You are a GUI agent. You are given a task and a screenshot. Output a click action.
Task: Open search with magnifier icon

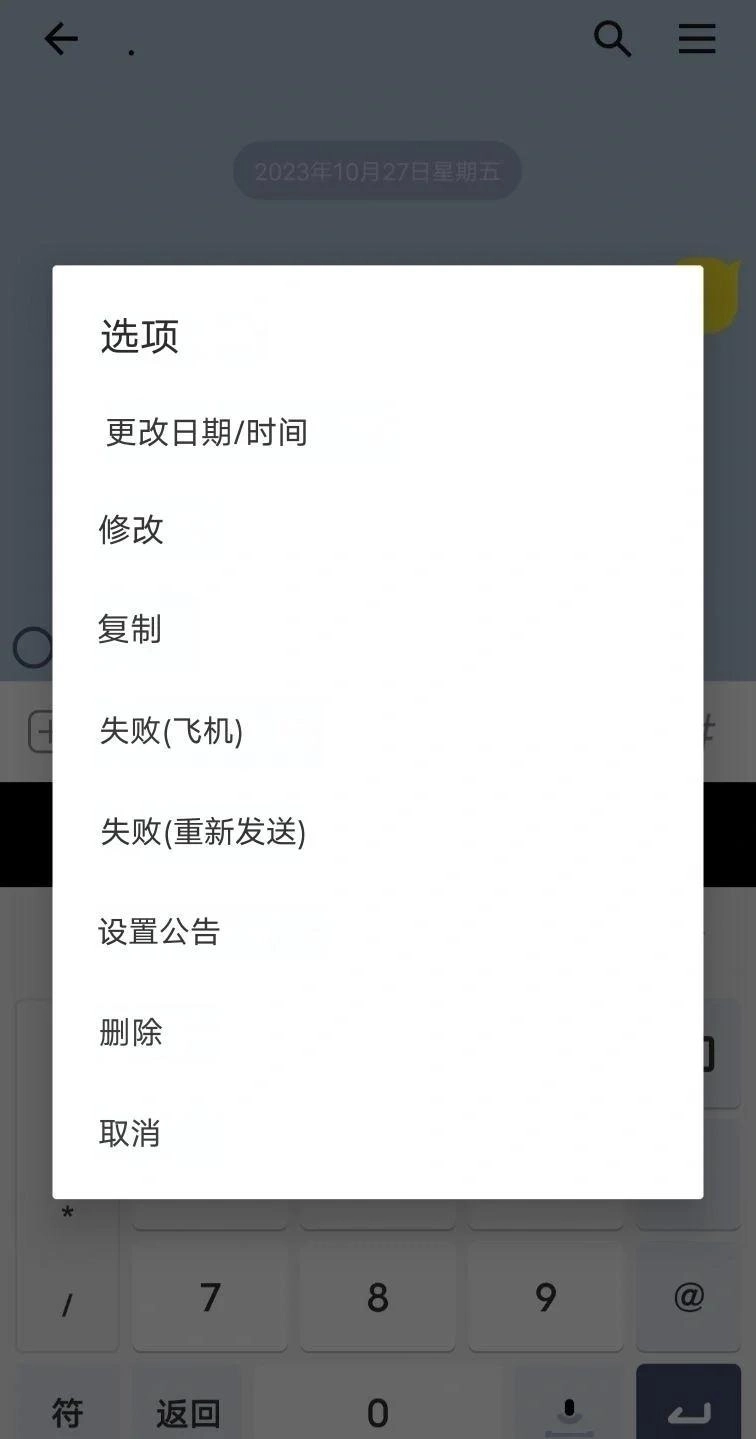[612, 39]
